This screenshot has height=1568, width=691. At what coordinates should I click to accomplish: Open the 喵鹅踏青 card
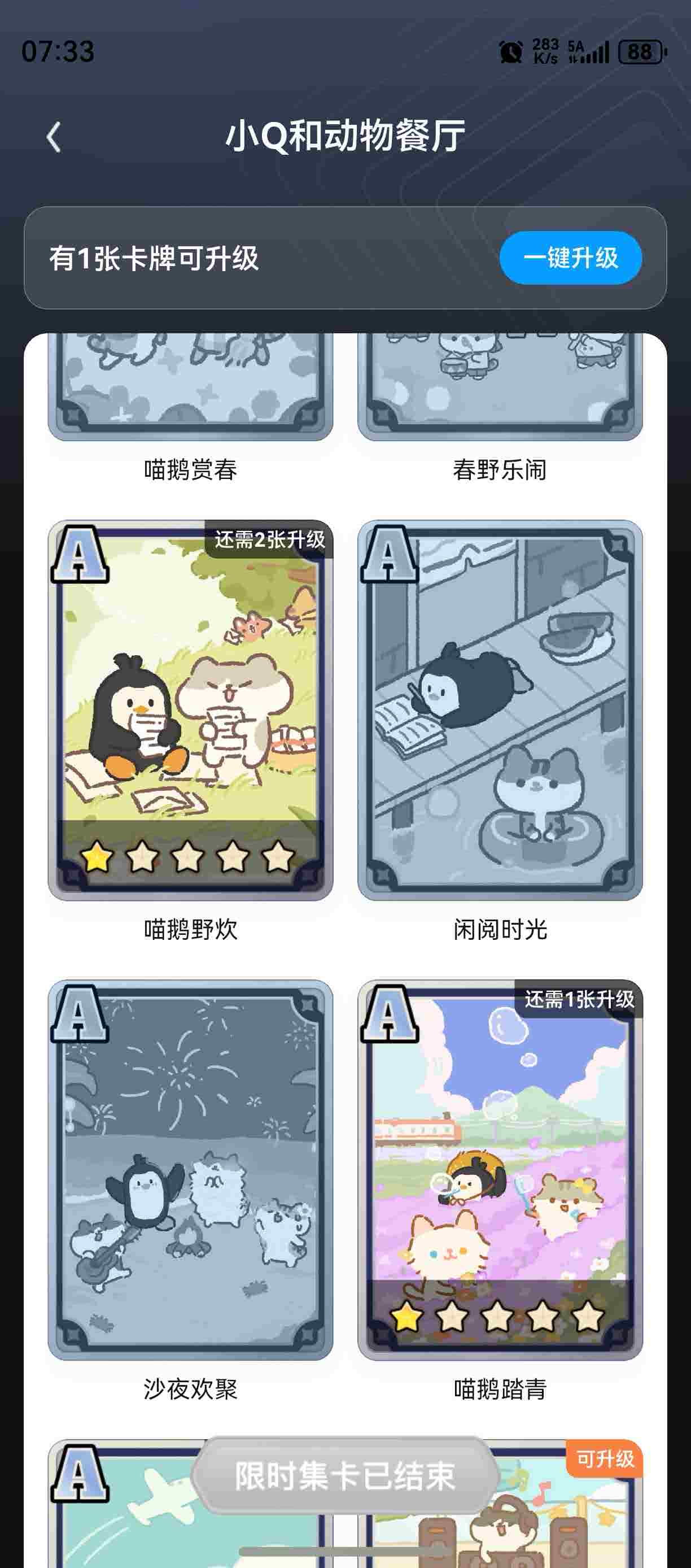tap(500, 1169)
